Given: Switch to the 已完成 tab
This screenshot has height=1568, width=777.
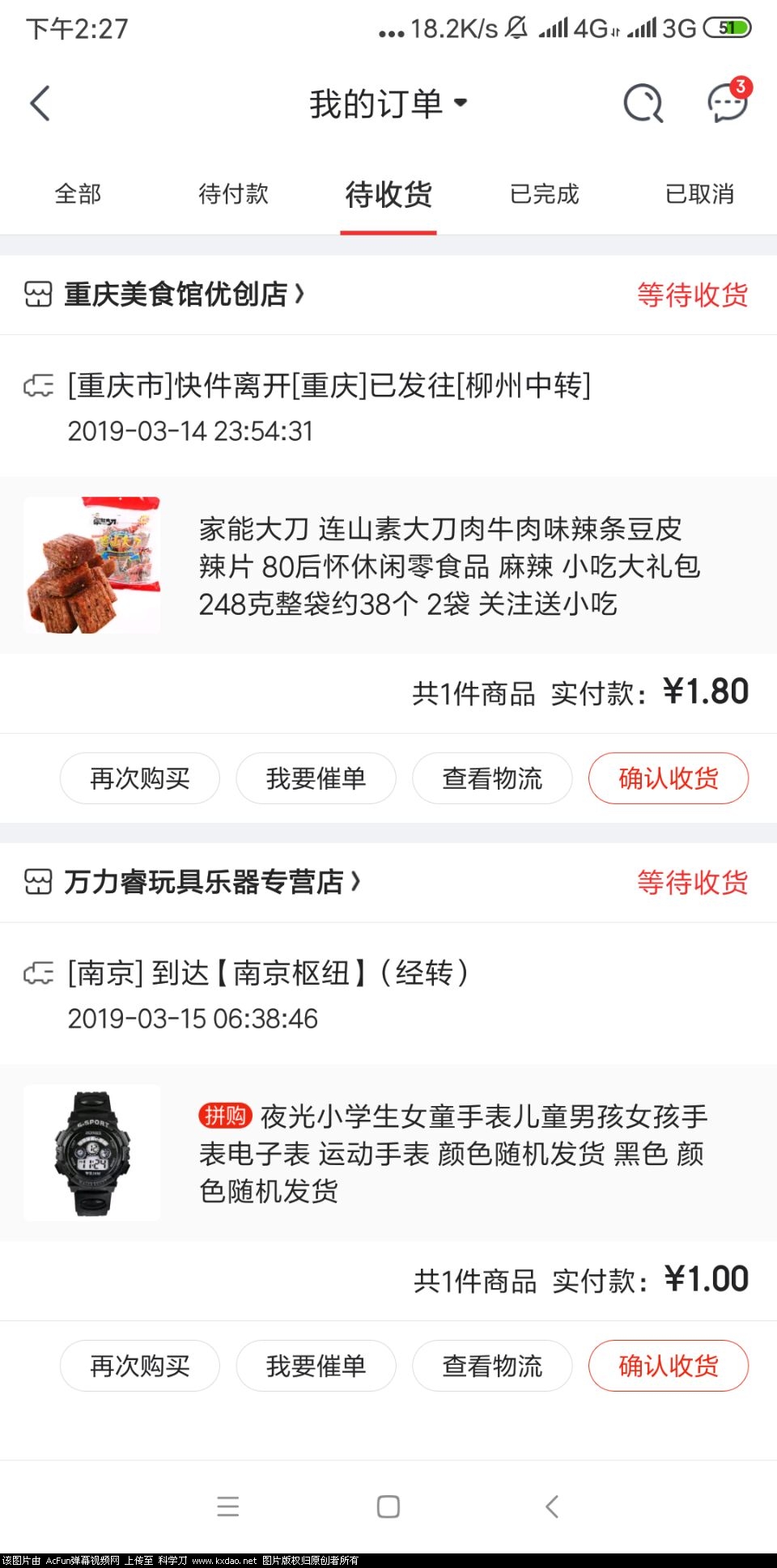Looking at the screenshot, I should [x=544, y=194].
